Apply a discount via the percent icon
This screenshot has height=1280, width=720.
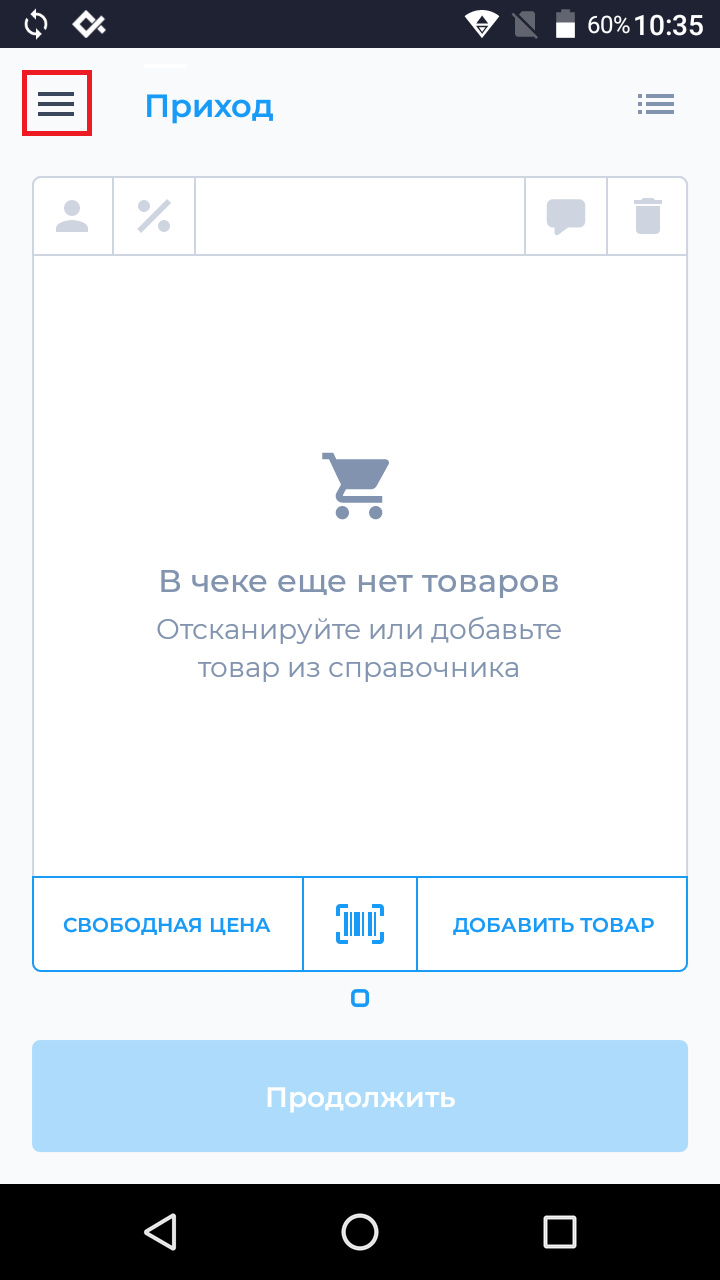153,215
